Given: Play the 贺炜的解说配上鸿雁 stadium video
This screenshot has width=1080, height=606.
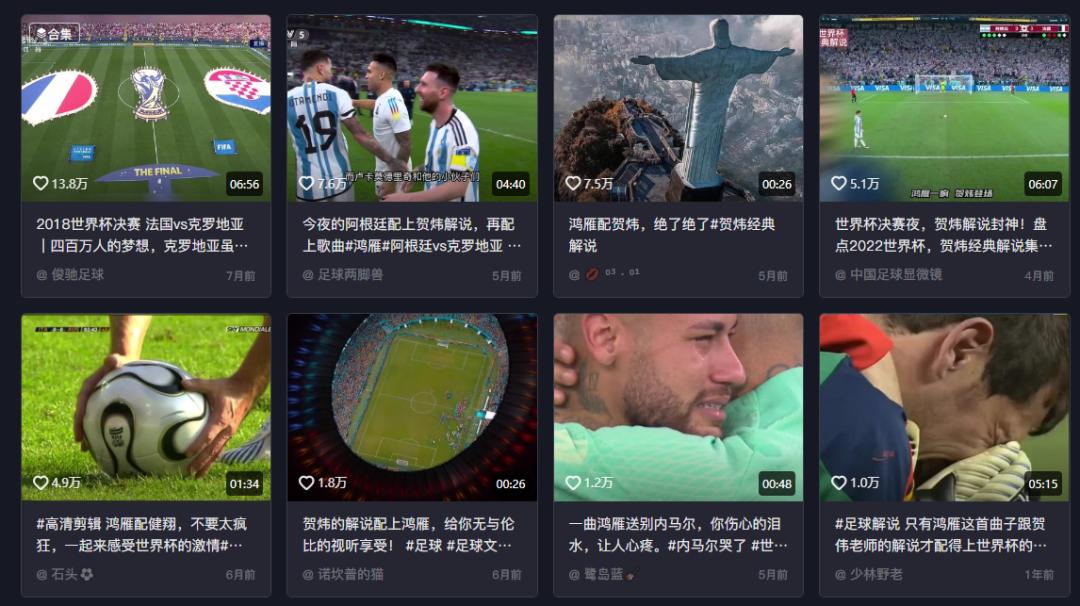Looking at the screenshot, I should click(x=412, y=408).
